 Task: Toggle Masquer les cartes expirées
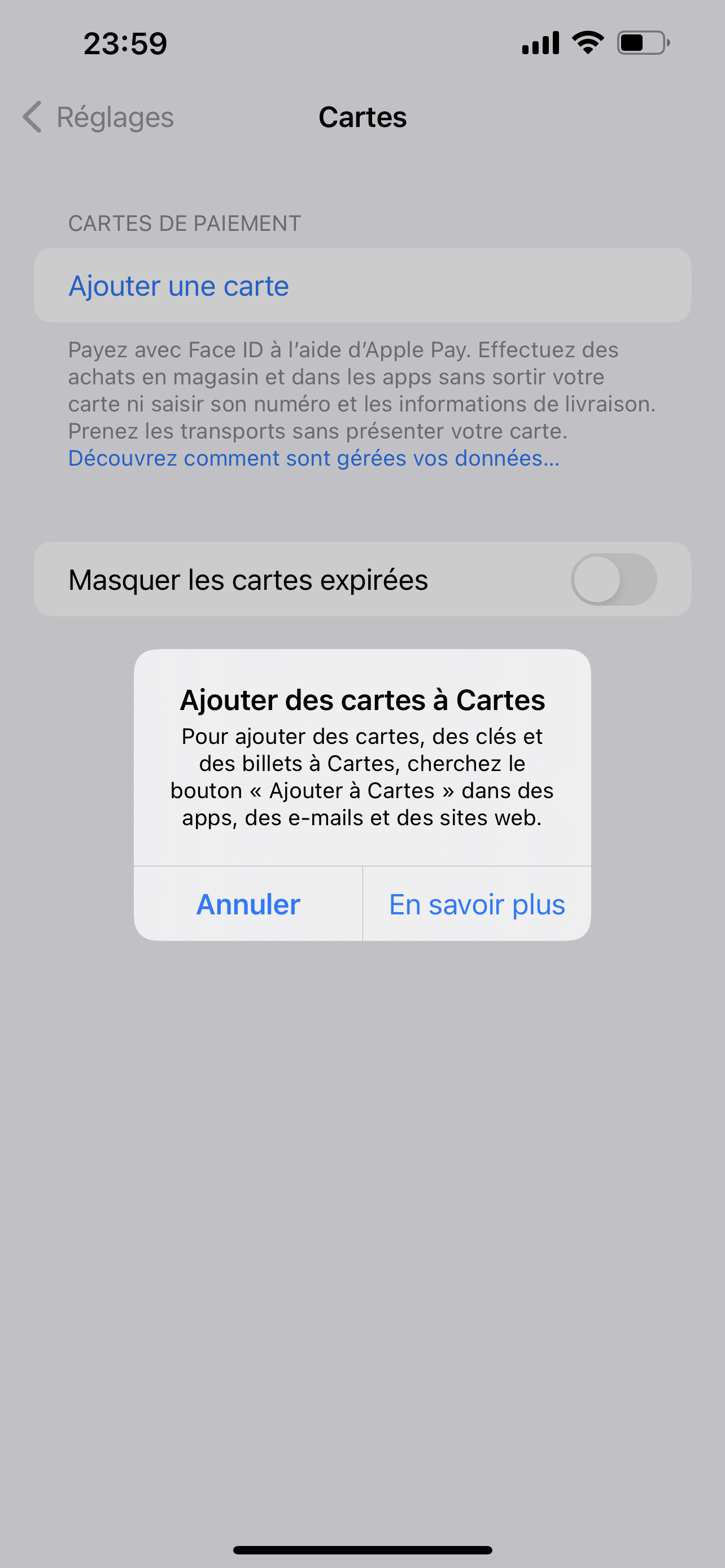(614, 579)
